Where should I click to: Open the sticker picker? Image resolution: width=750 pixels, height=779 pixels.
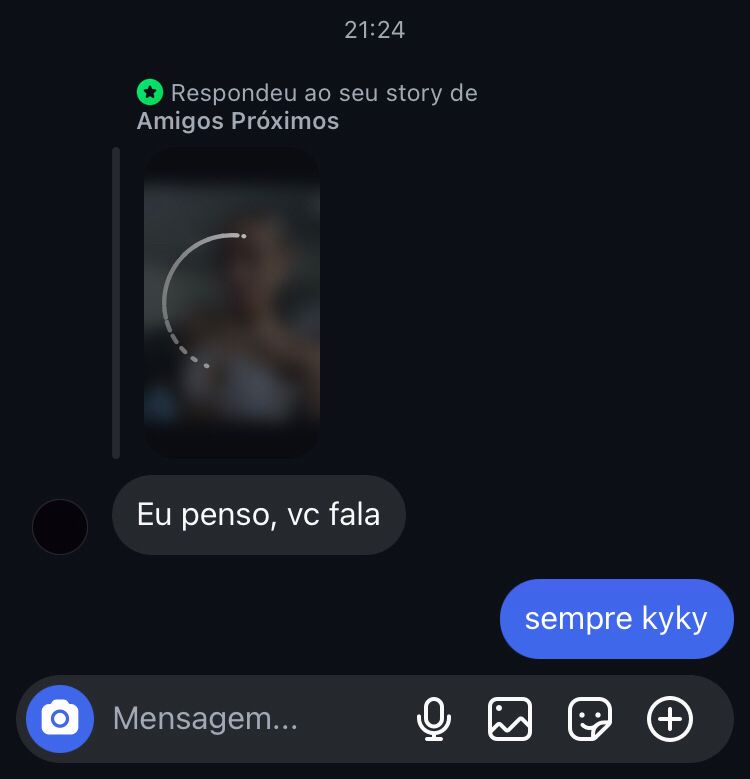(590, 719)
